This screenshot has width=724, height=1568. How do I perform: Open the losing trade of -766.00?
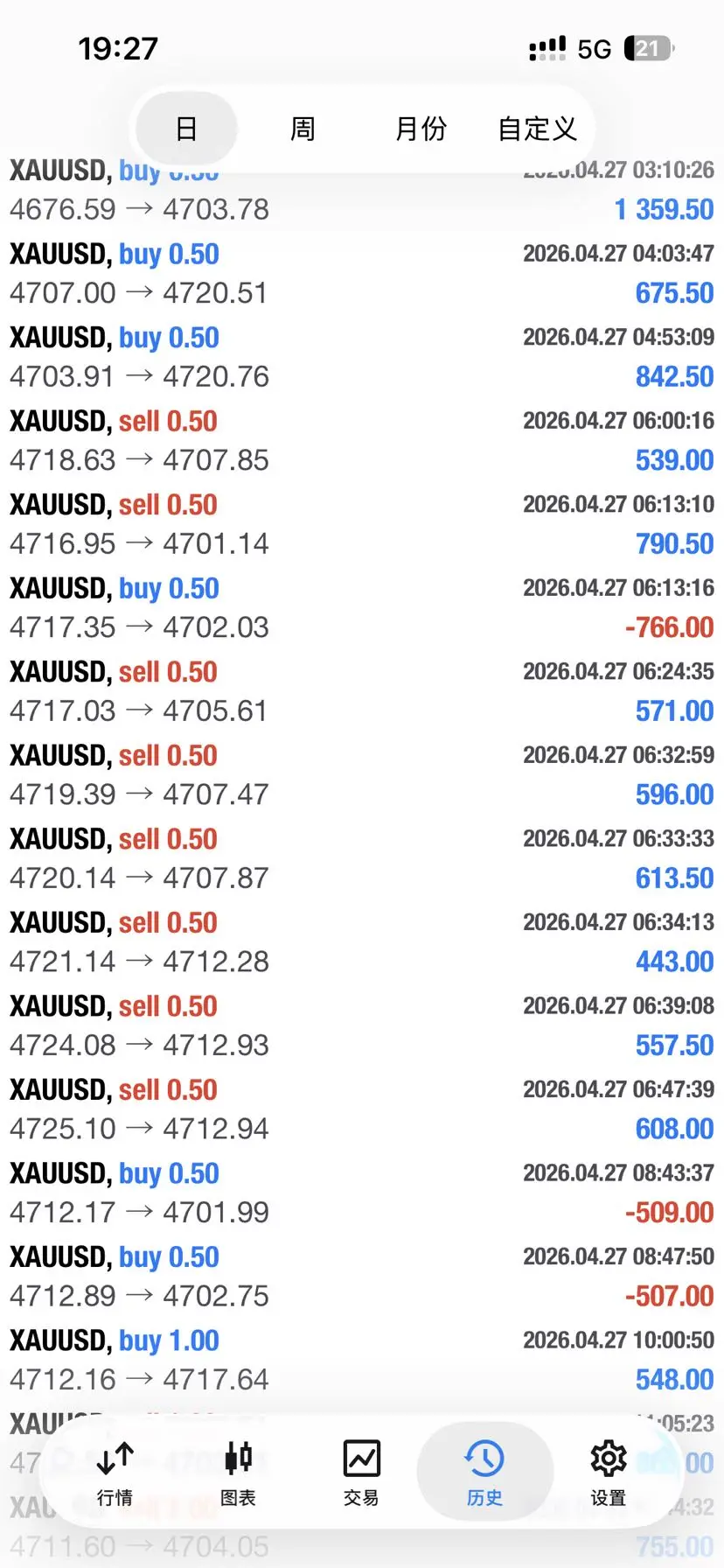click(x=362, y=608)
